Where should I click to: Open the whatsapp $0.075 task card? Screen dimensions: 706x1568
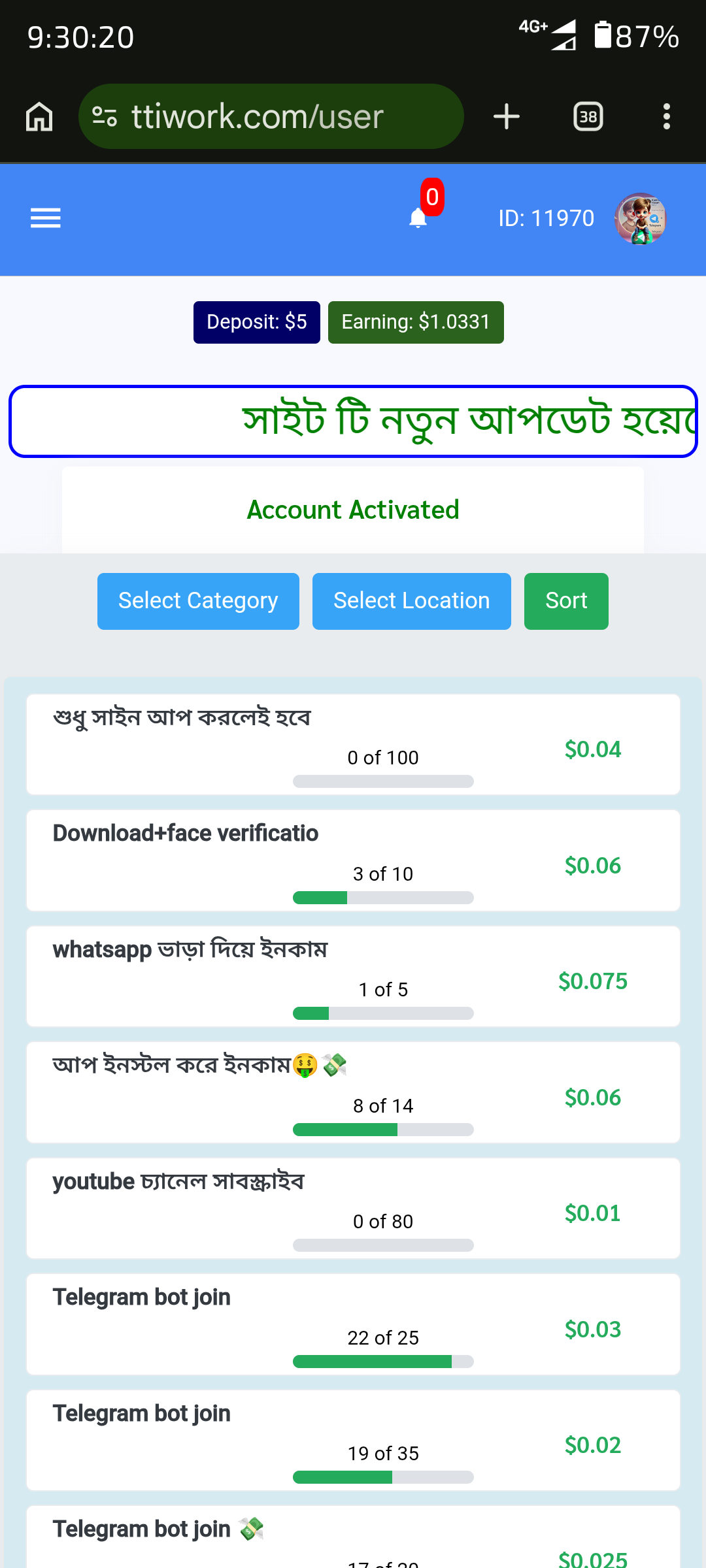pyautogui.click(x=353, y=976)
